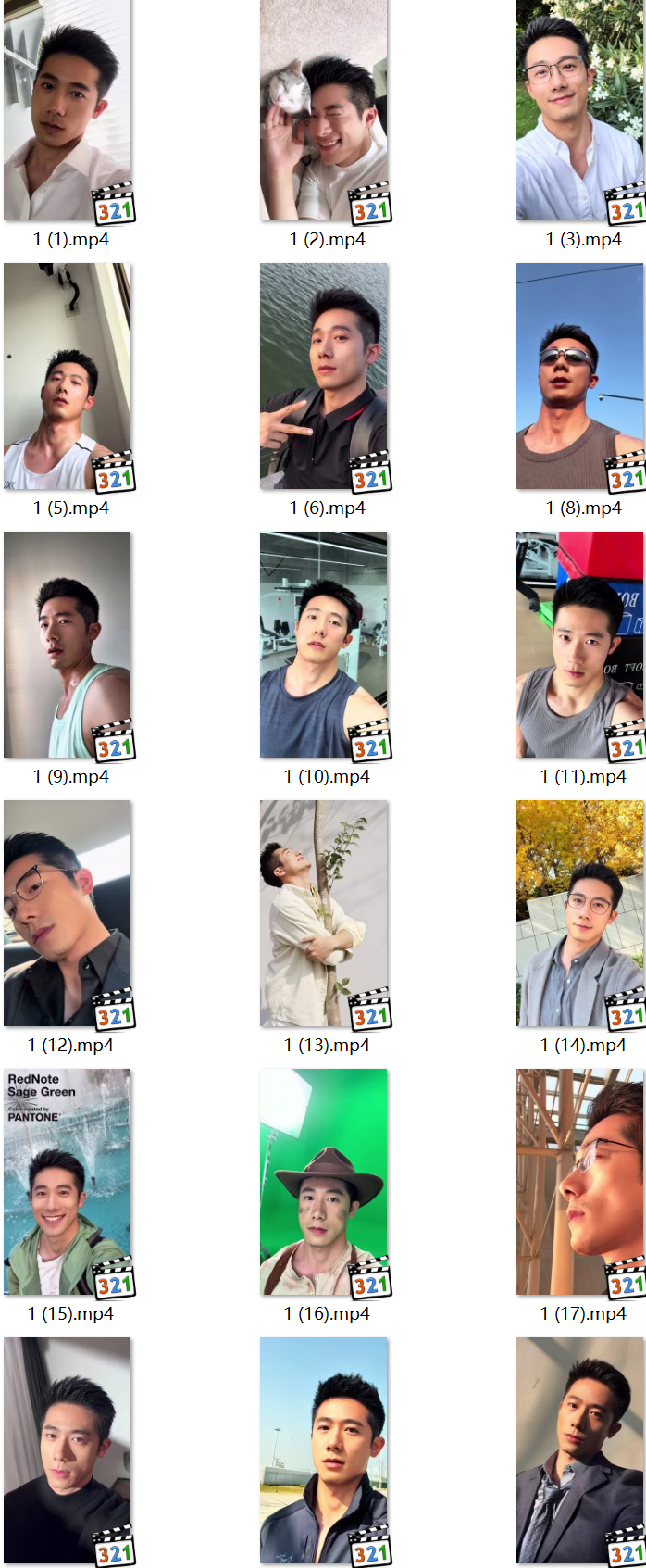Play the file 1 (11).mp4
Screen dimensions: 646x1568
point(580,645)
